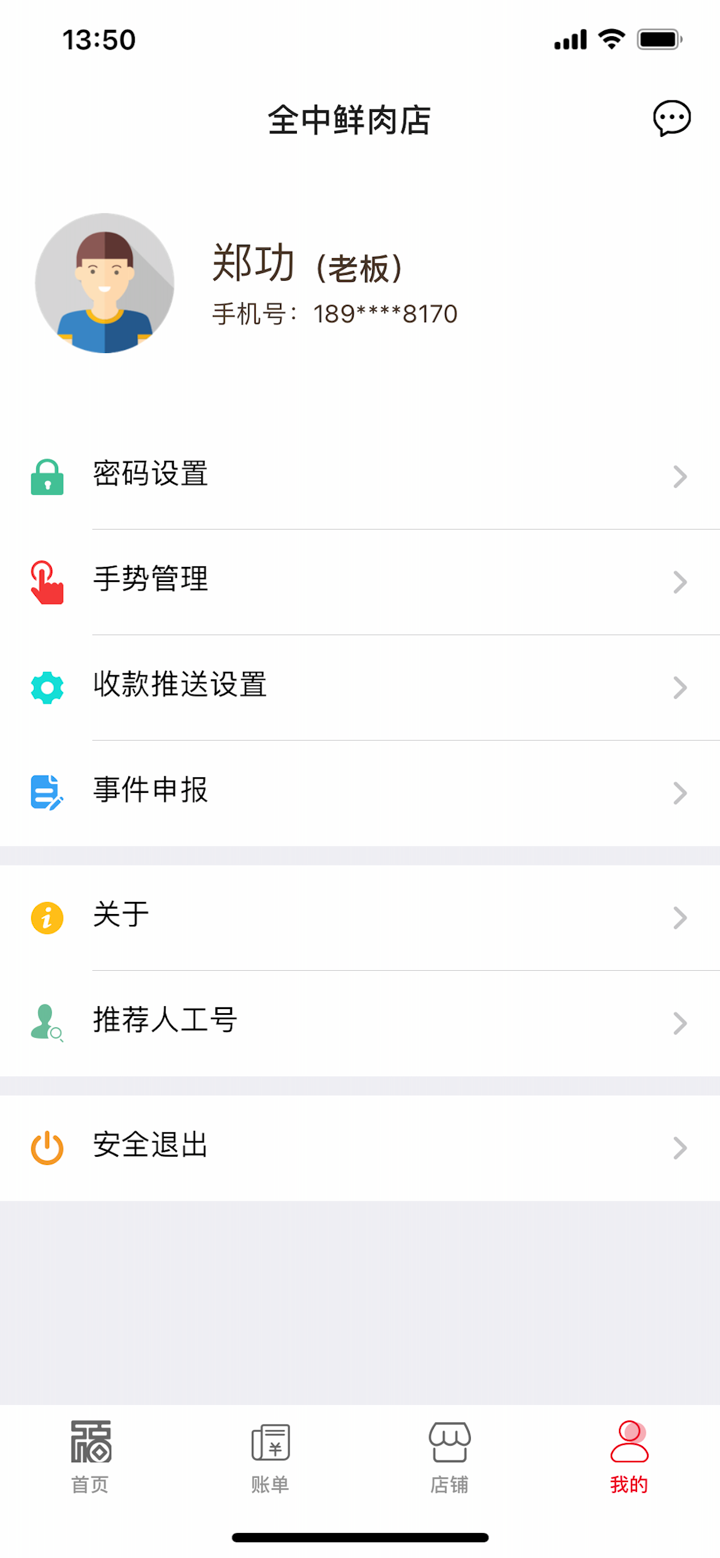Image resolution: width=720 pixels, height=1558 pixels.
Task: Switch to the 首页 tab
Action: [90, 1460]
